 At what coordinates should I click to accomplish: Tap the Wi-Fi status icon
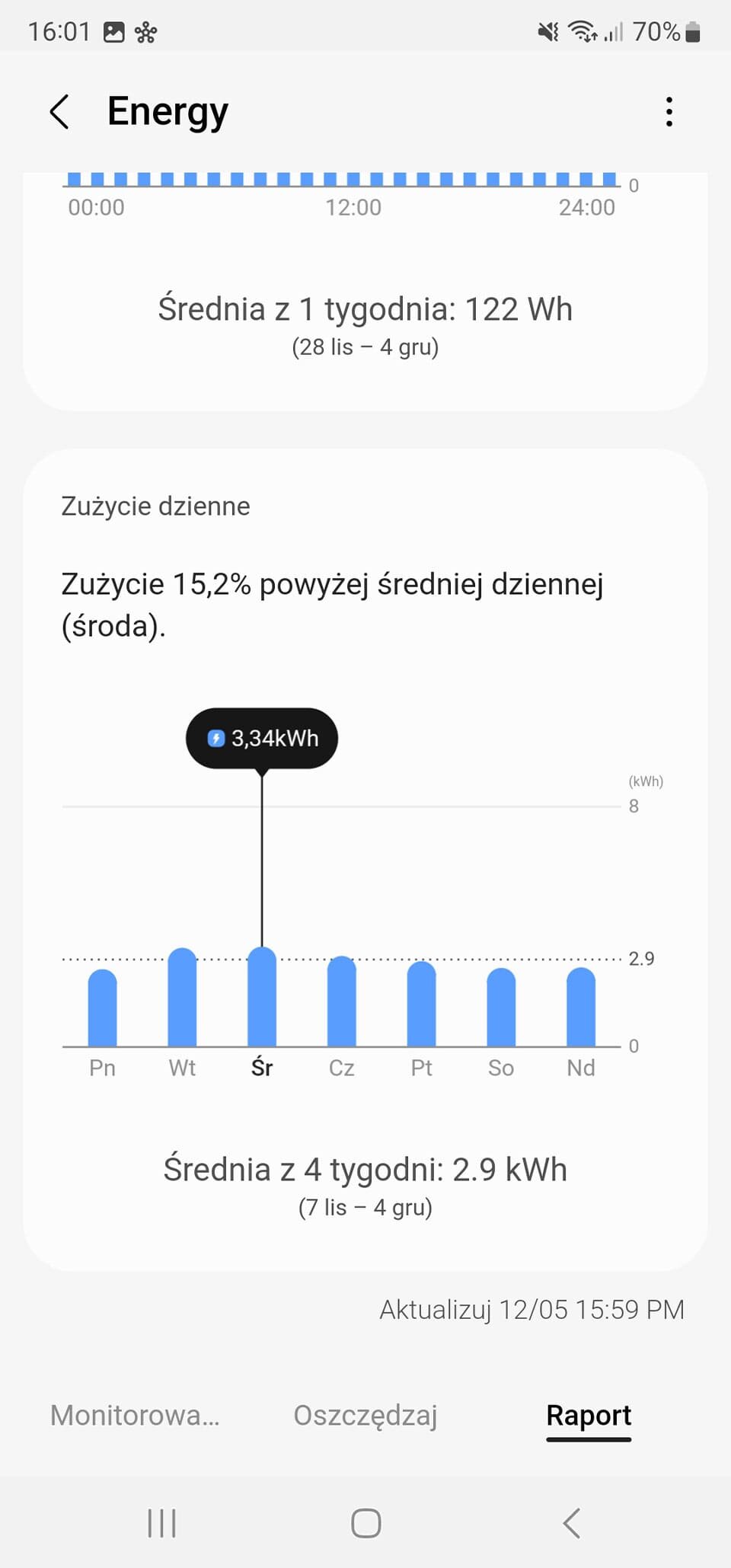click(x=582, y=30)
